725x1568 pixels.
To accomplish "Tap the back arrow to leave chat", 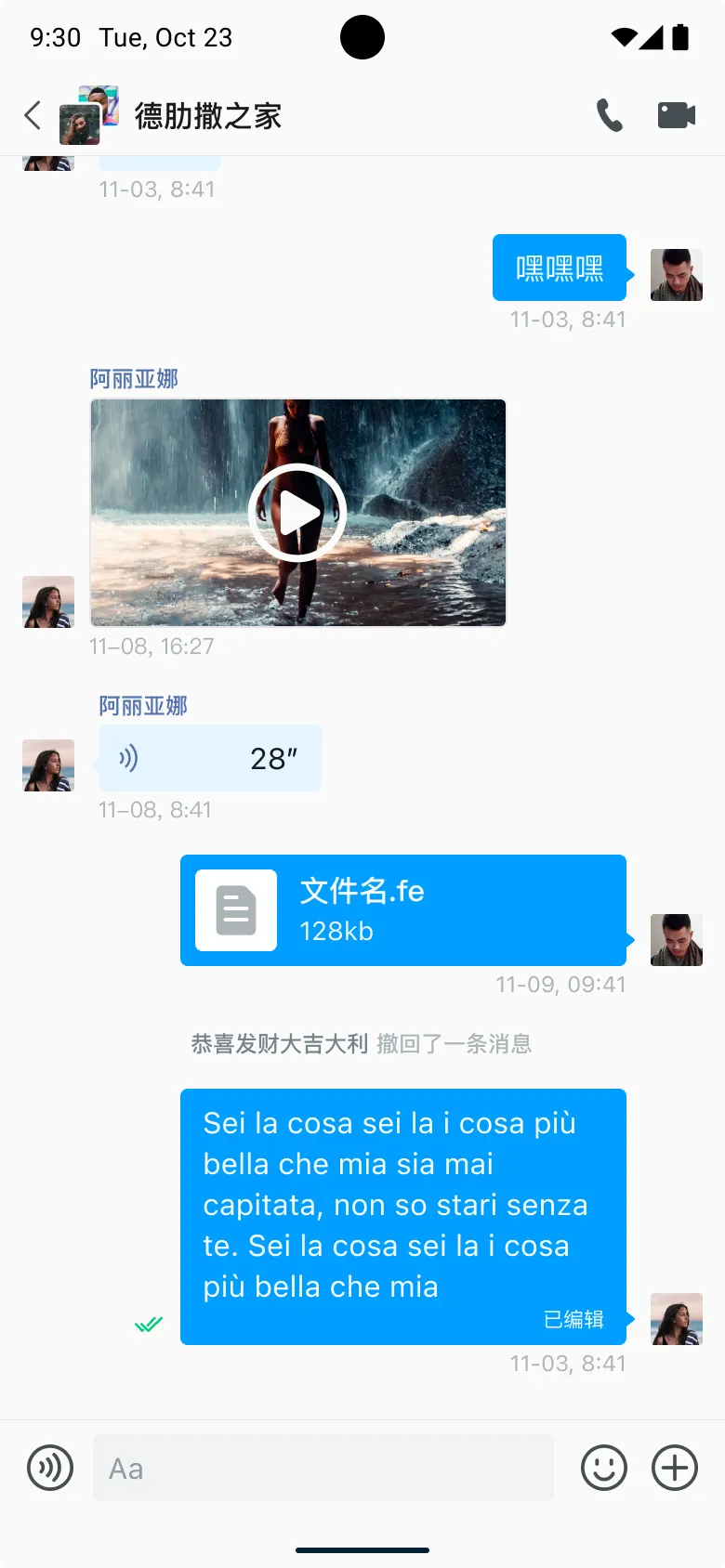I will tap(32, 115).
